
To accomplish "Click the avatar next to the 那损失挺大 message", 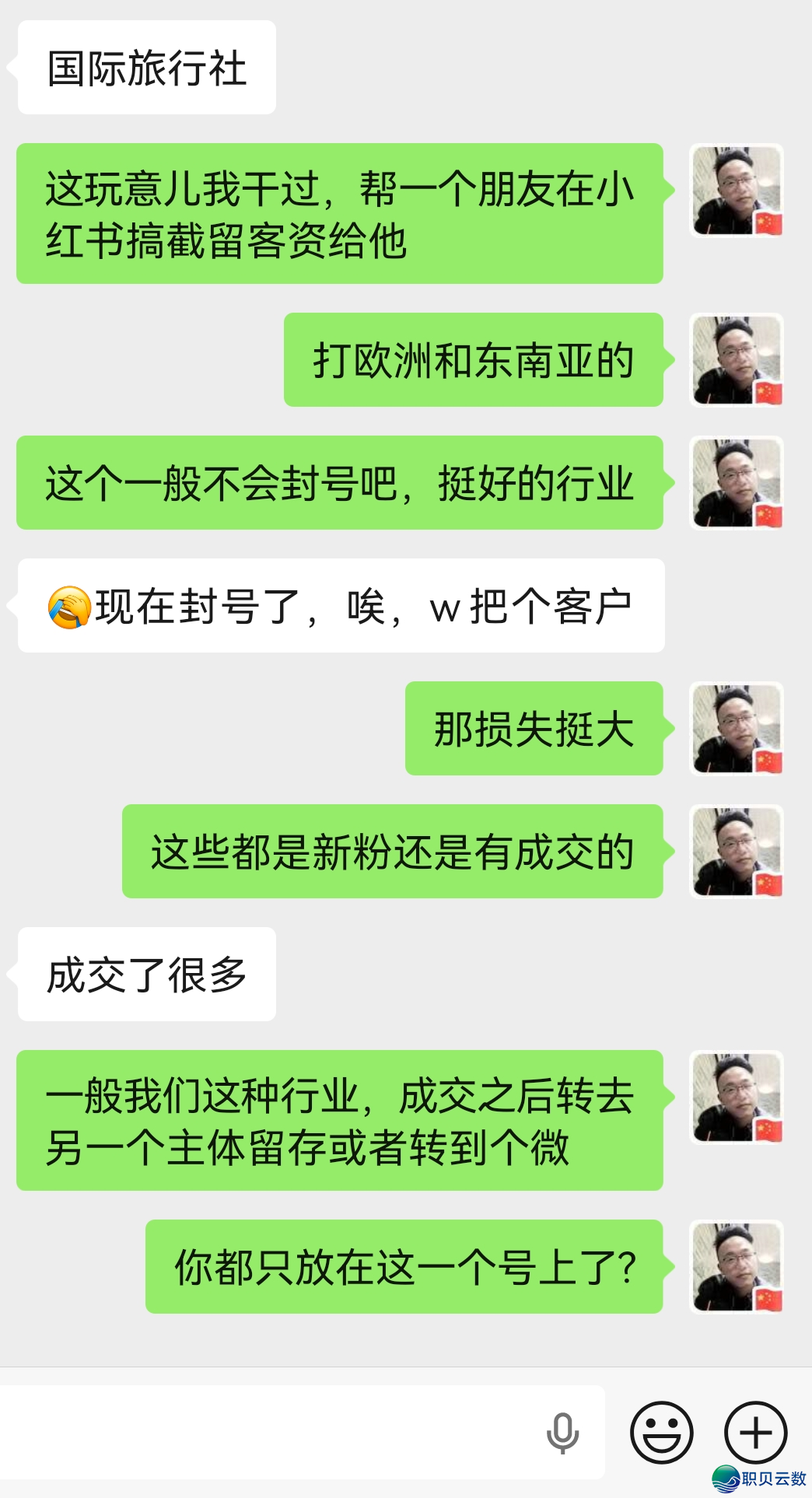I will (735, 727).
